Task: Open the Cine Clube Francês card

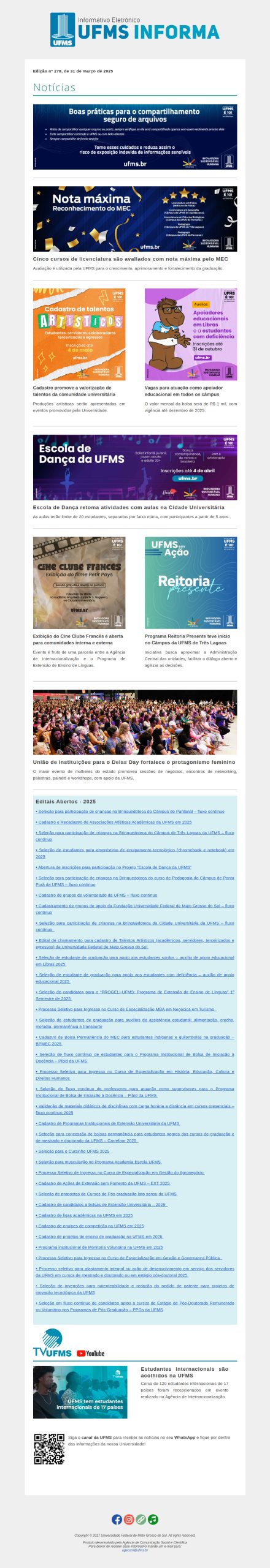Action: point(79,582)
